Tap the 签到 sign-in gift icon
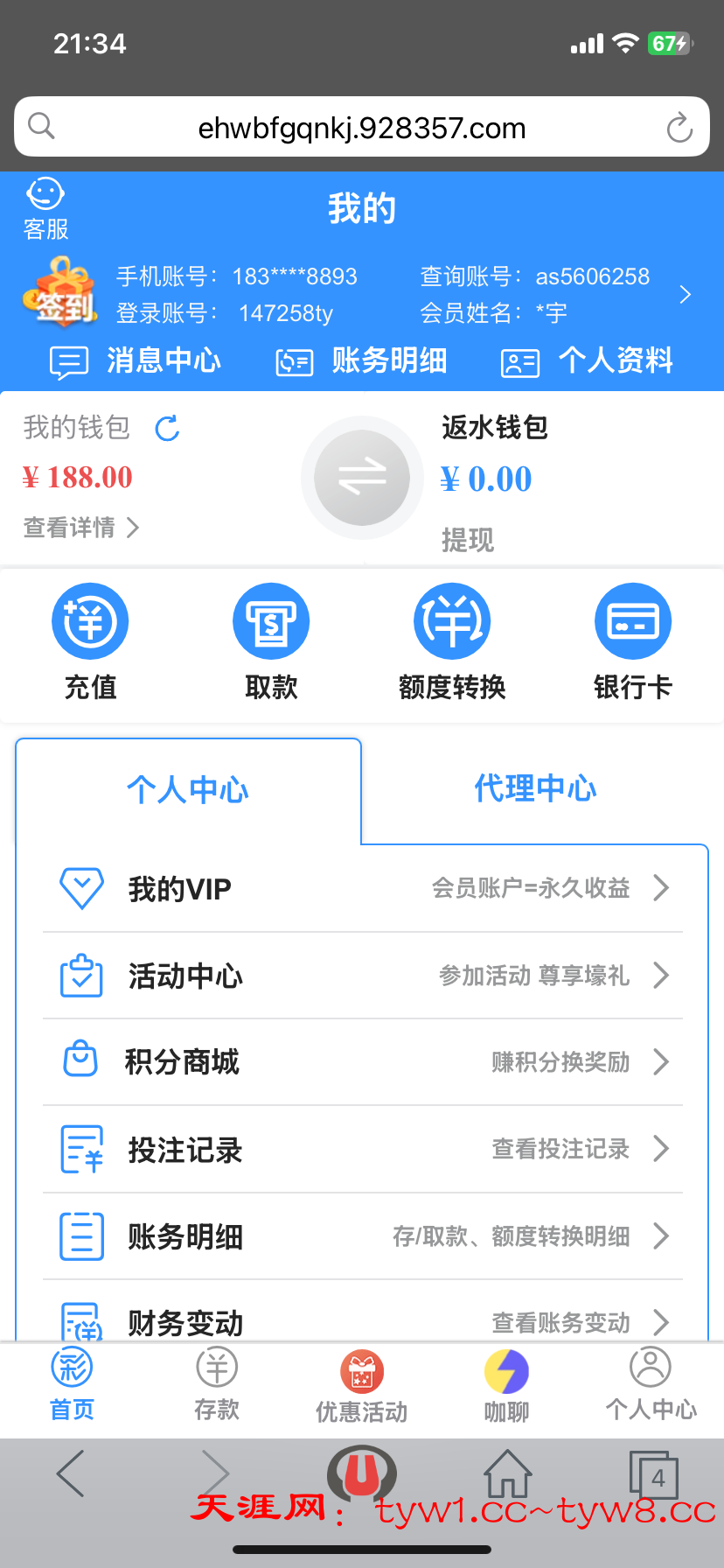The image size is (724, 1568). (59, 293)
